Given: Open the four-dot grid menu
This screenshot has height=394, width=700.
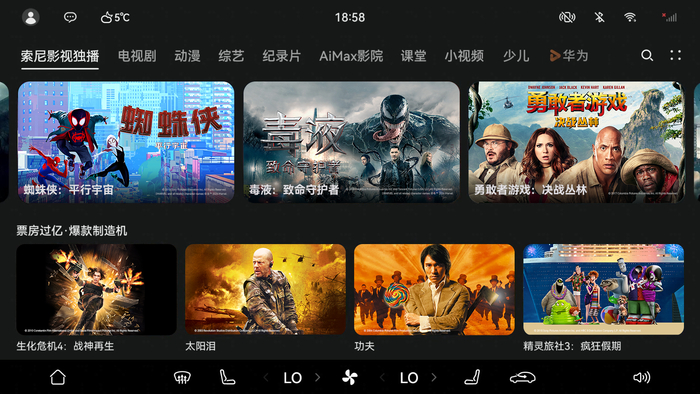Looking at the screenshot, I should coord(675,55).
